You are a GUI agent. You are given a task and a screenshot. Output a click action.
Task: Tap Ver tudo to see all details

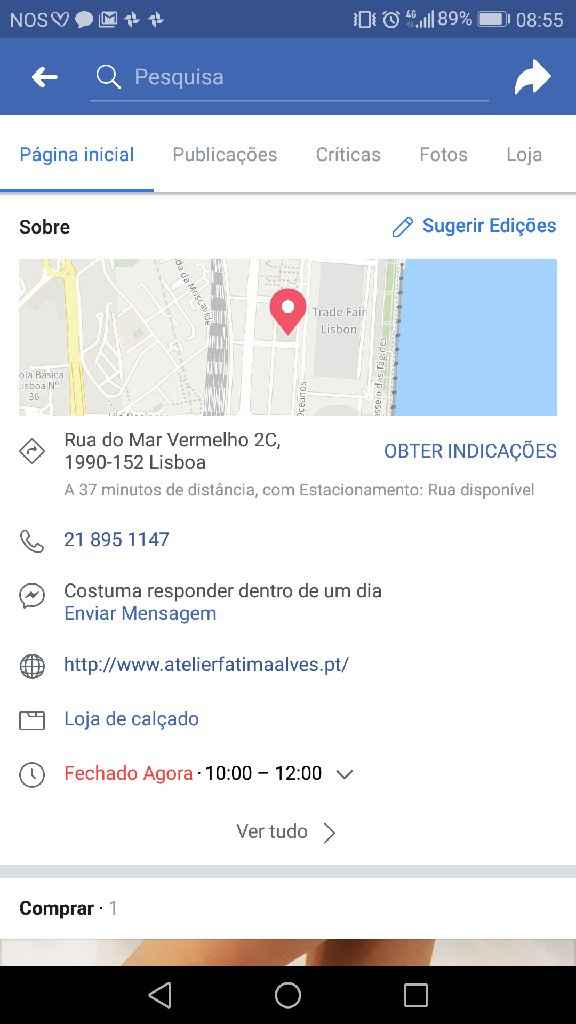(x=286, y=831)
